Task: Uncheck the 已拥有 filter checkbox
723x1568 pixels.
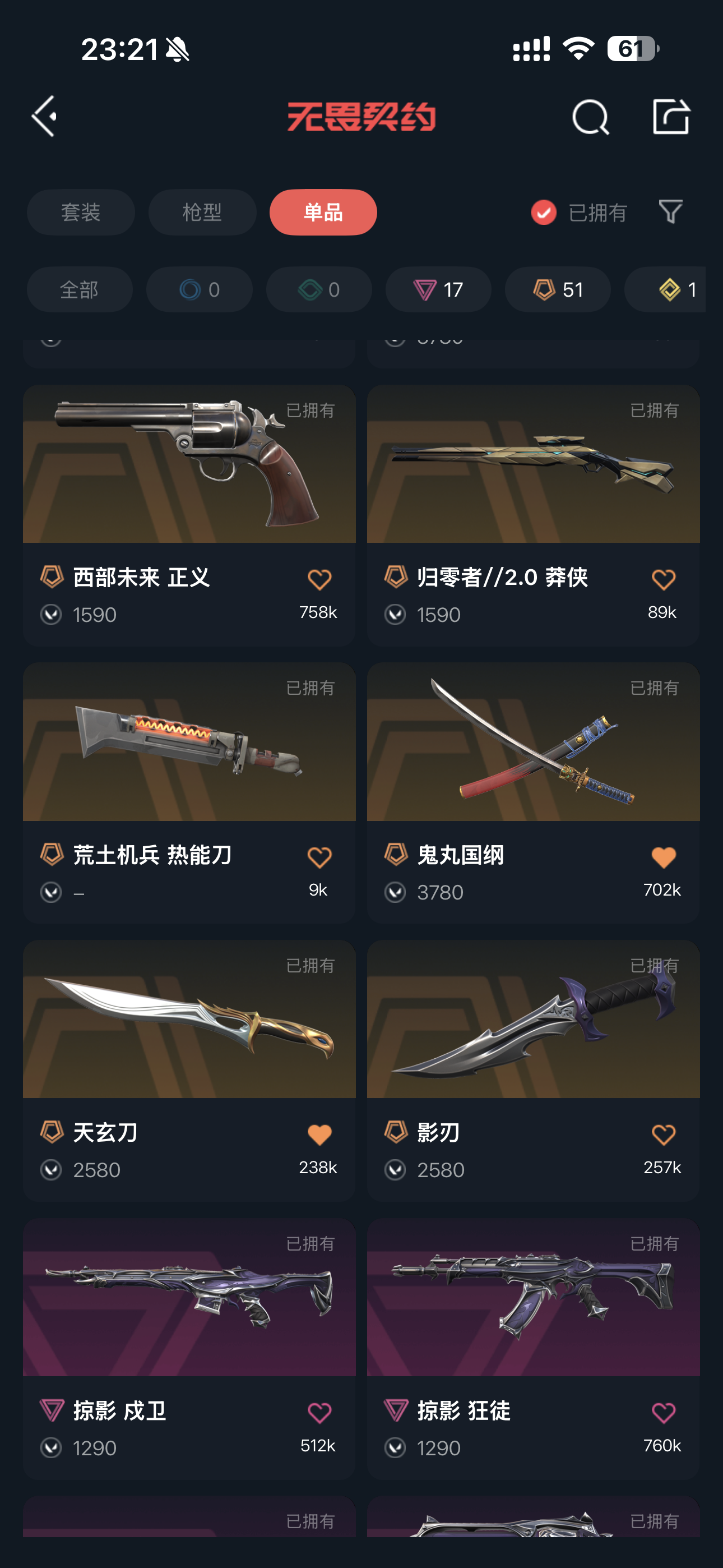Action: click(544, 213)
